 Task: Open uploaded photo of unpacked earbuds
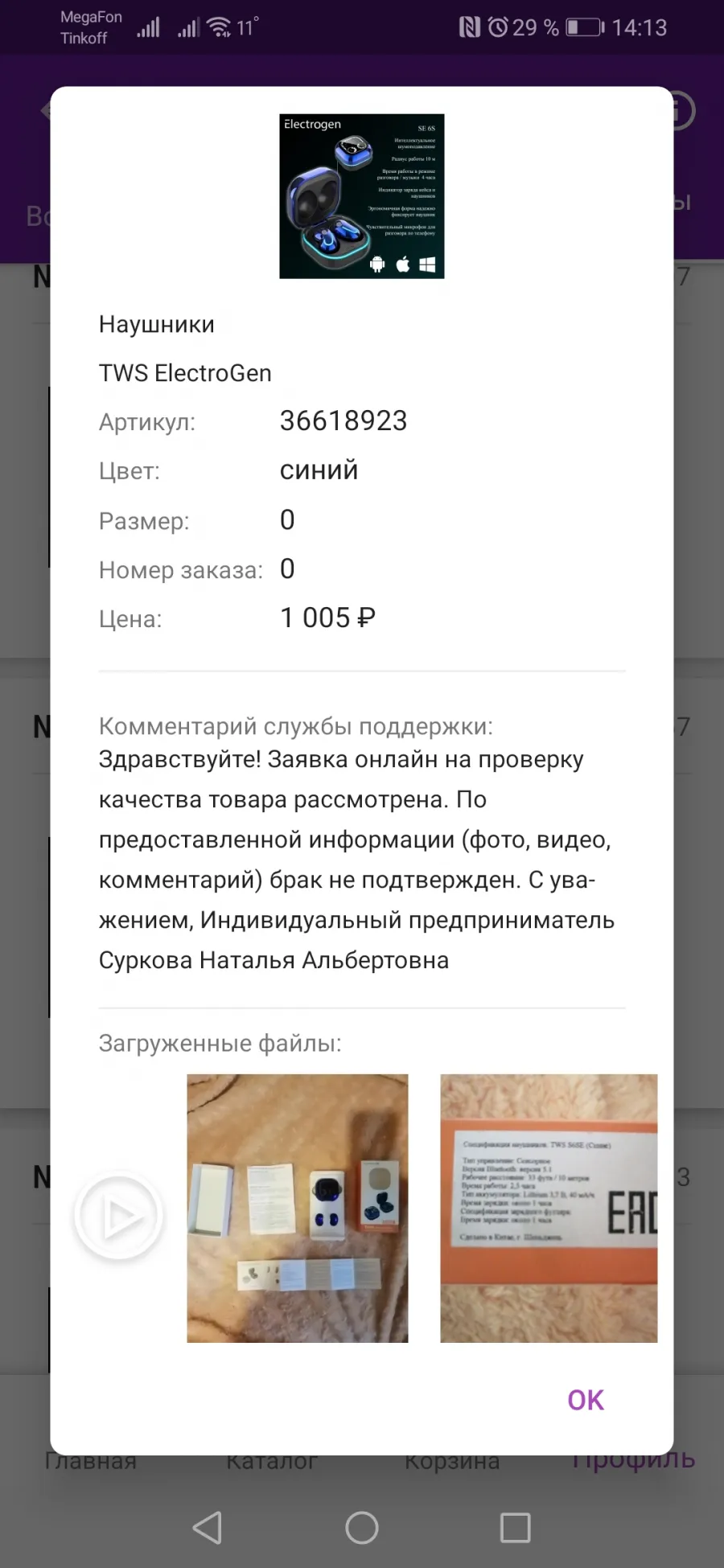[298, 1209]
